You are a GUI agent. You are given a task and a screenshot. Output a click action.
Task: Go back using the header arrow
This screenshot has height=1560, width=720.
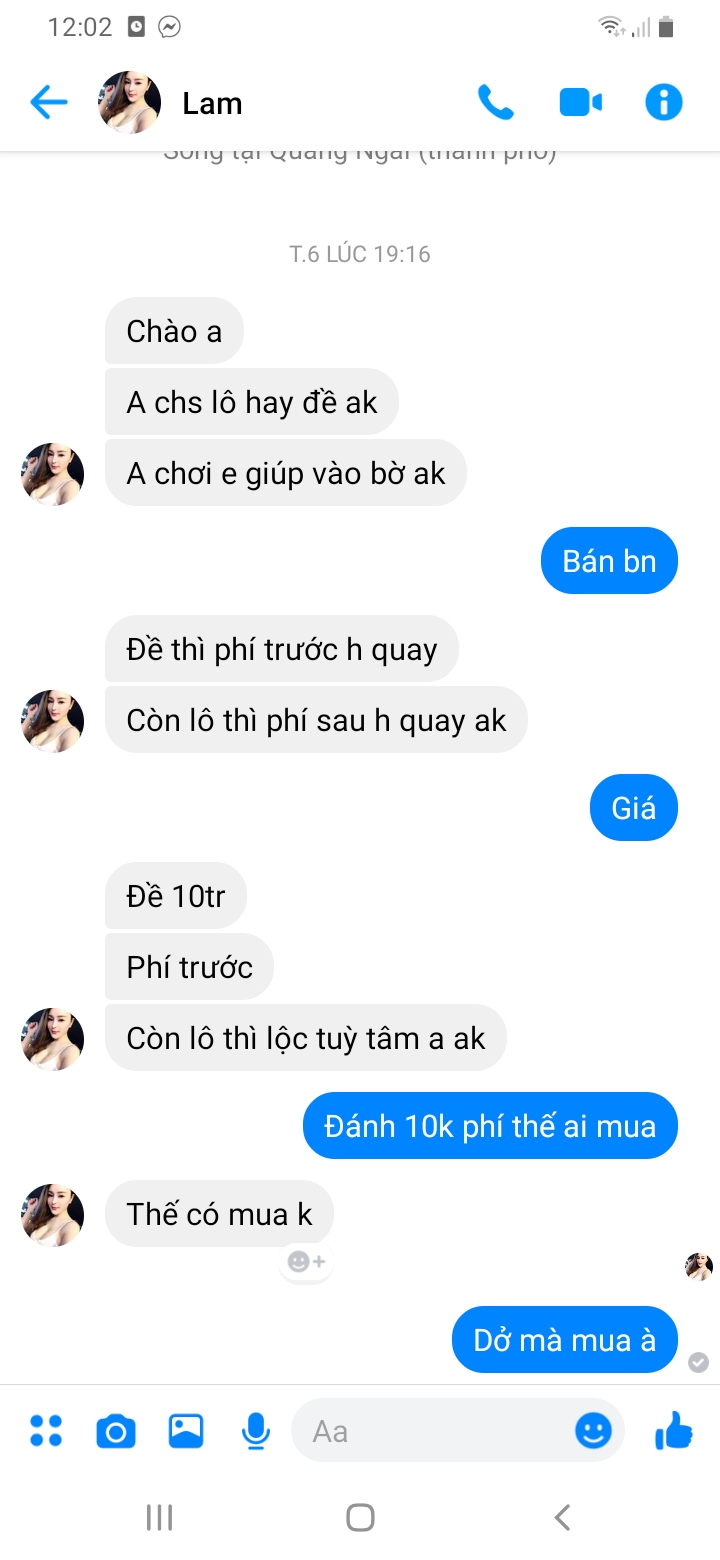coord(48,102)
